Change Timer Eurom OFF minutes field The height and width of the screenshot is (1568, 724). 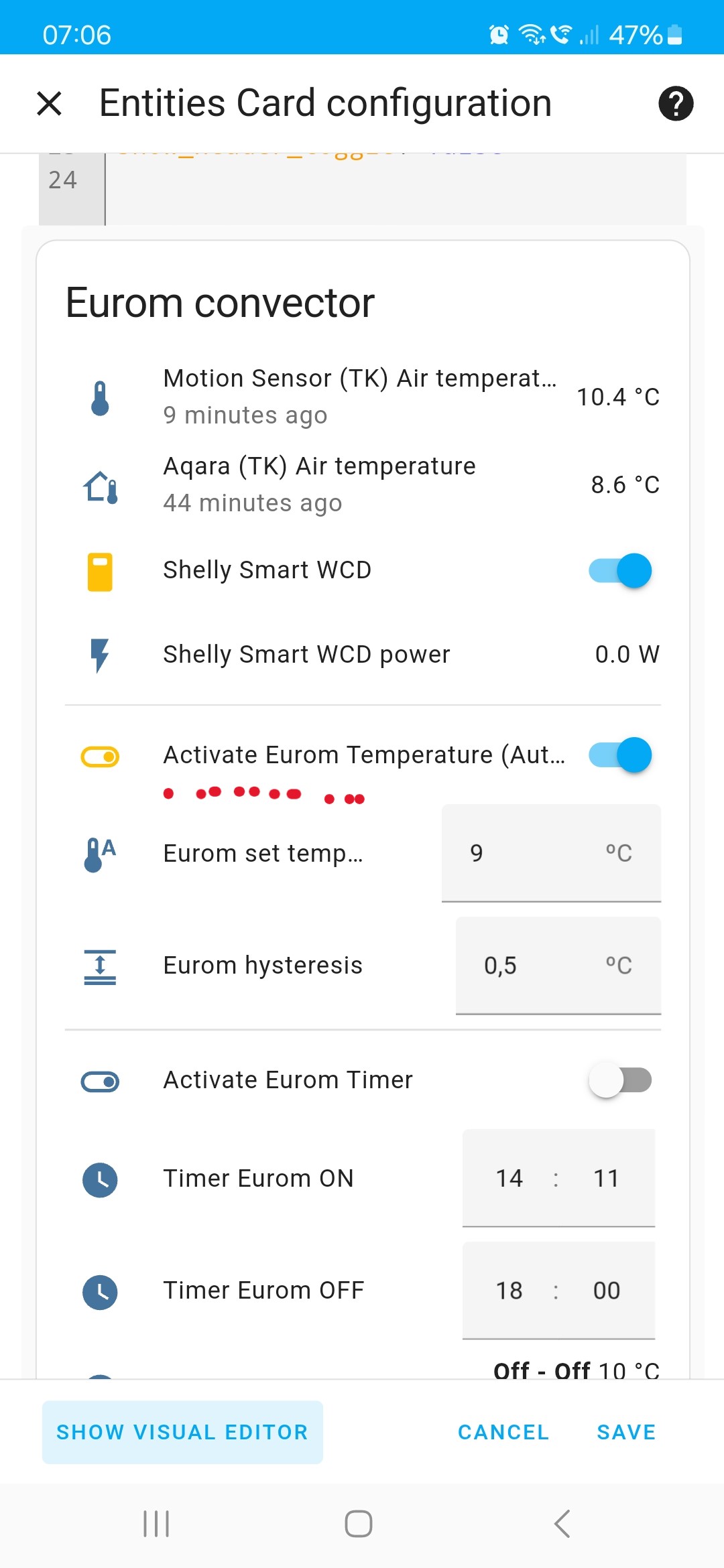607,1291
